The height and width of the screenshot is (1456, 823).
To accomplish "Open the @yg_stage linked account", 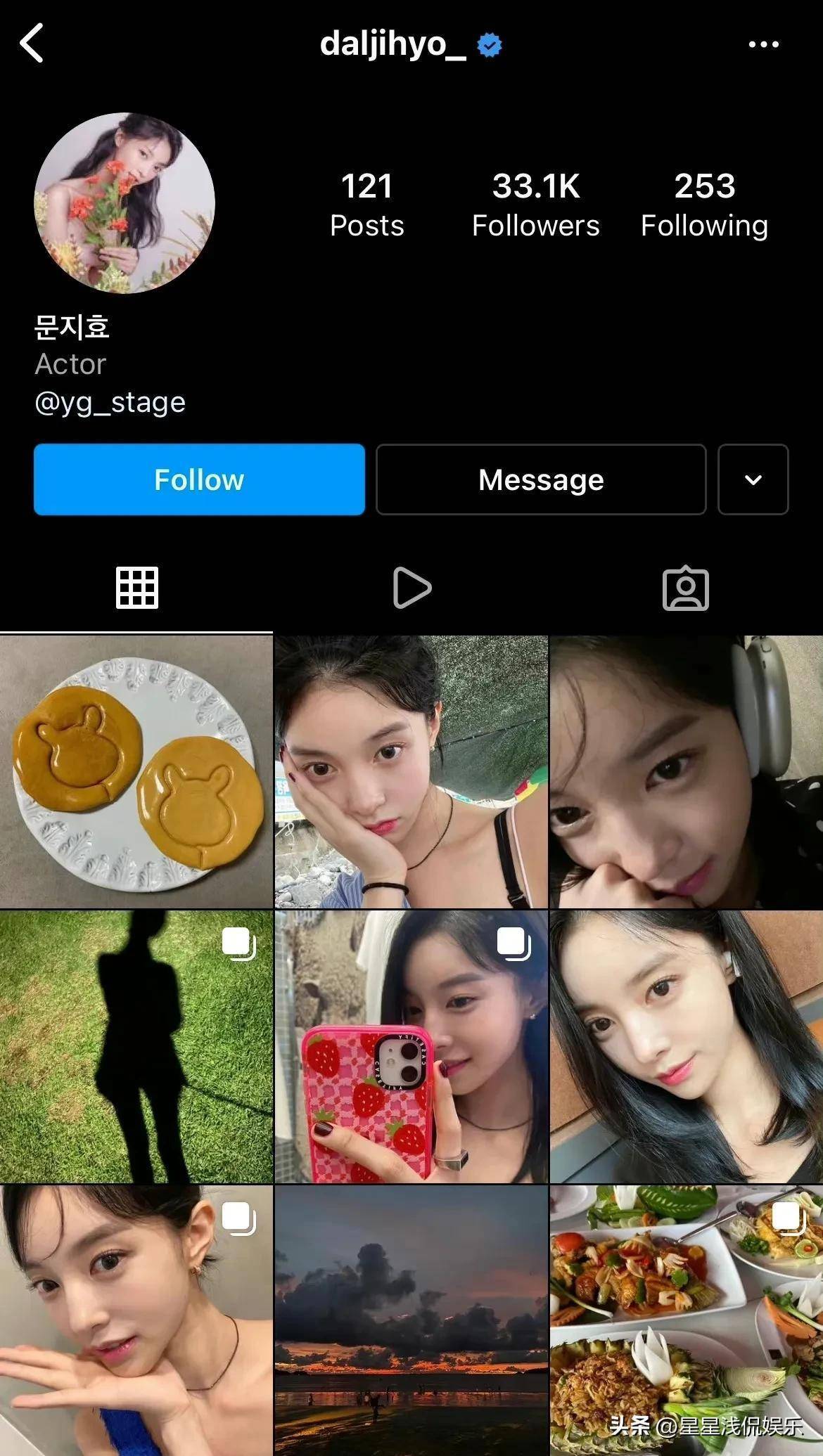I will (x=110, y=401).
